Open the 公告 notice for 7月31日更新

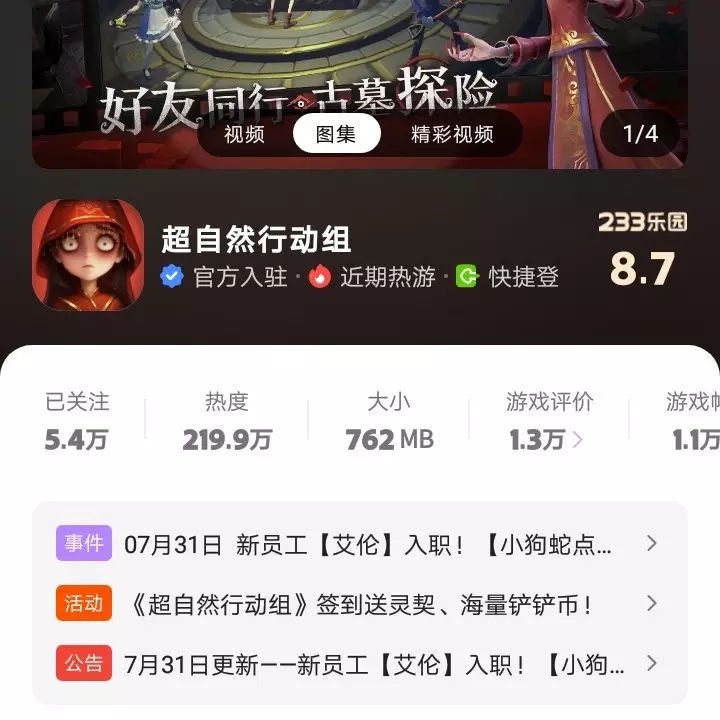360,663
